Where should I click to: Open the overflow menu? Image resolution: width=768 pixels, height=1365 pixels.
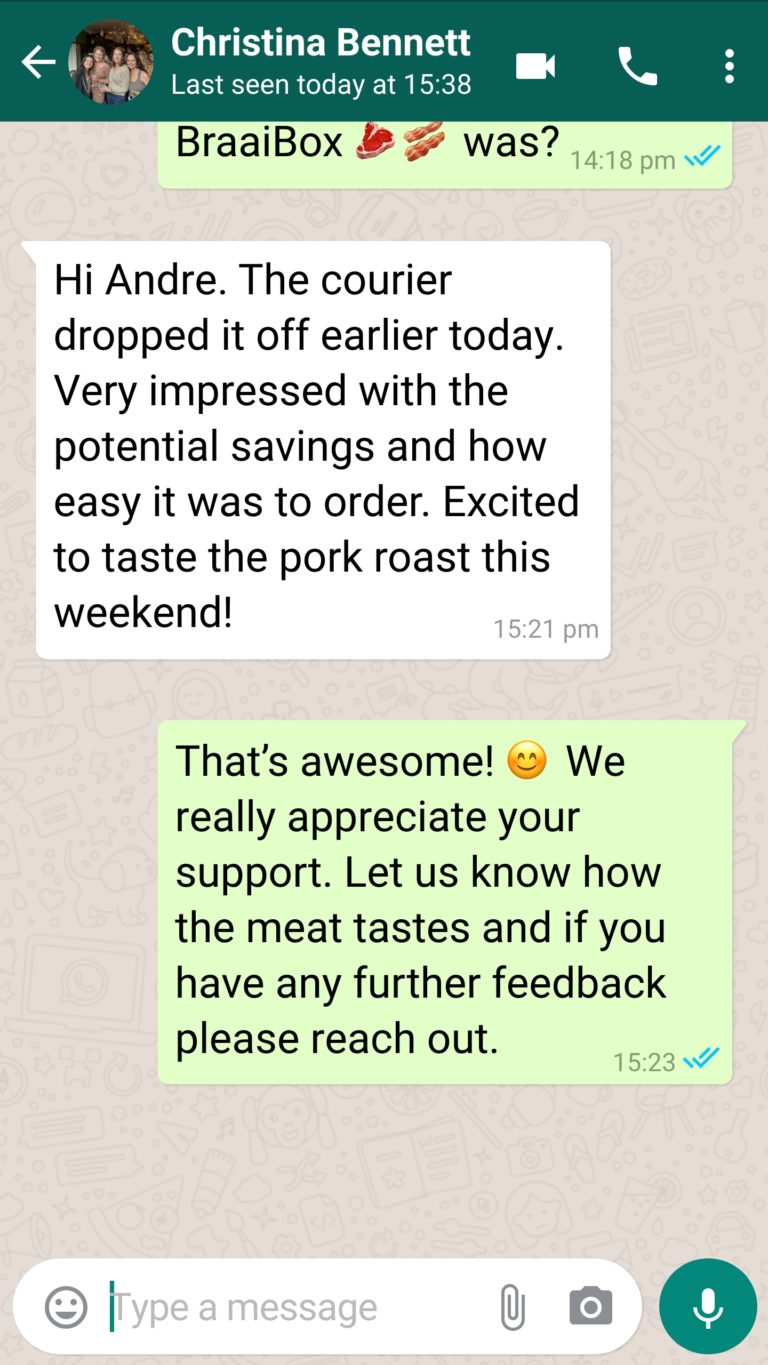point(729,66)
